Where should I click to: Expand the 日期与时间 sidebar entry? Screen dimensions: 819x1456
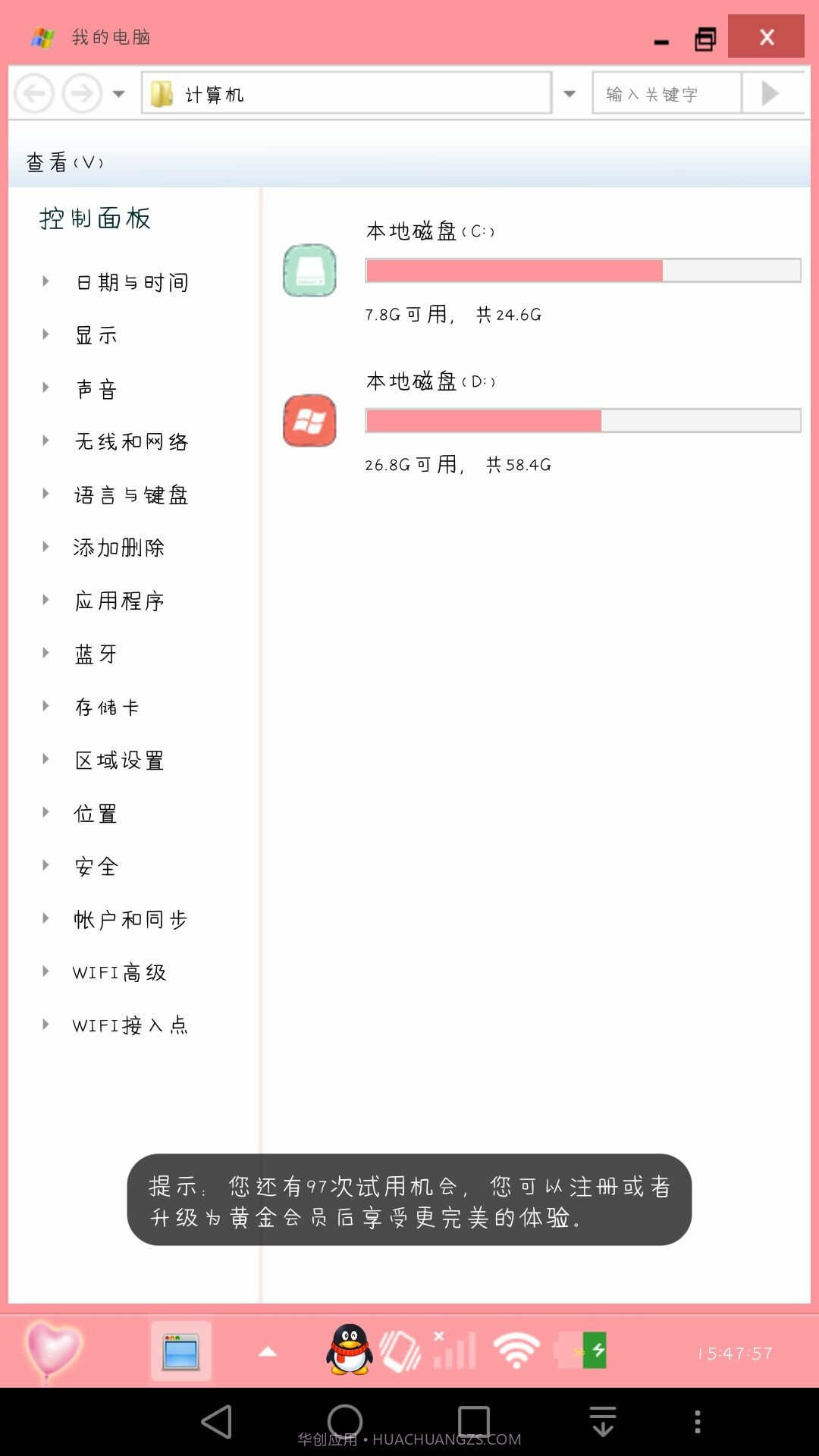(132, 281)
